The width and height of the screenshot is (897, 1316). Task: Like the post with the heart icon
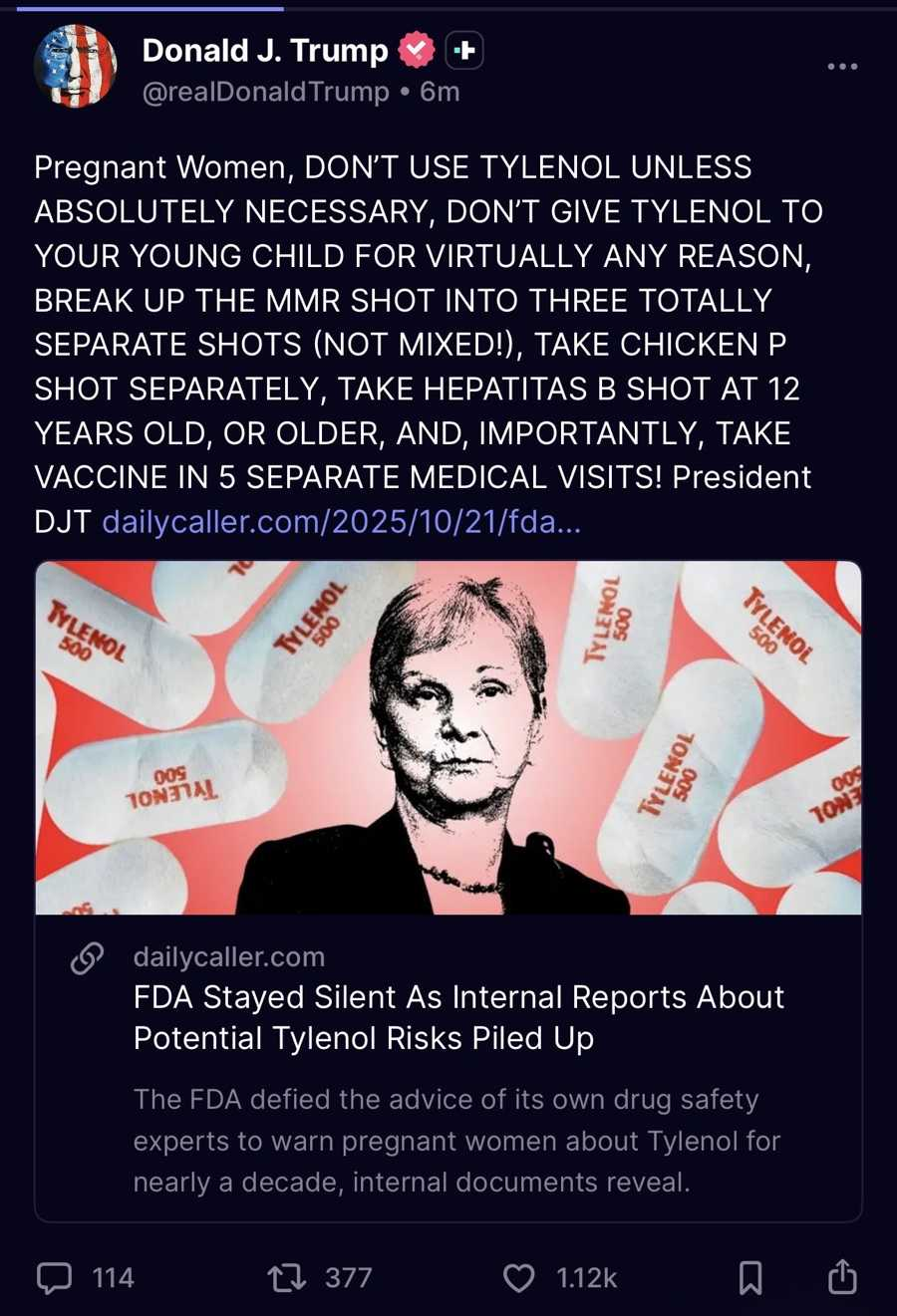(x=518, y=1277)
